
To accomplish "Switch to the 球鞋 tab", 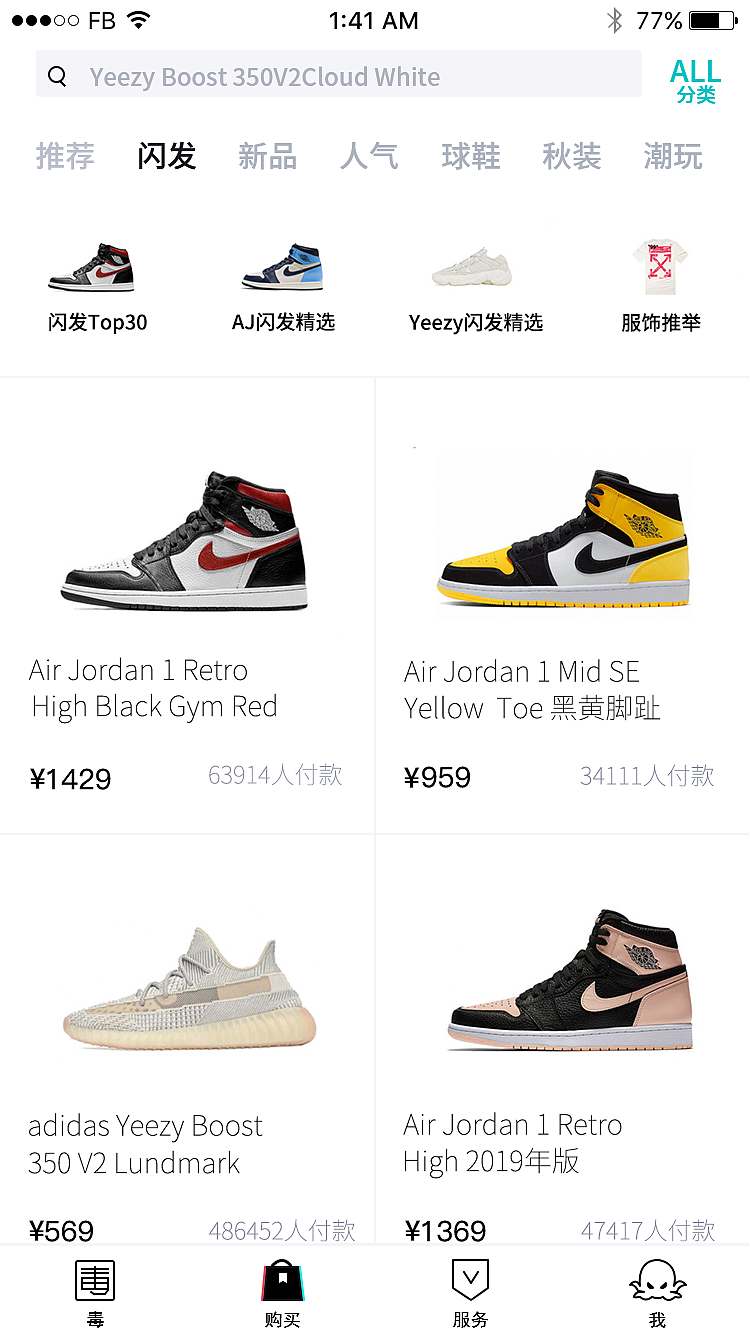I will tap(470, 156).
